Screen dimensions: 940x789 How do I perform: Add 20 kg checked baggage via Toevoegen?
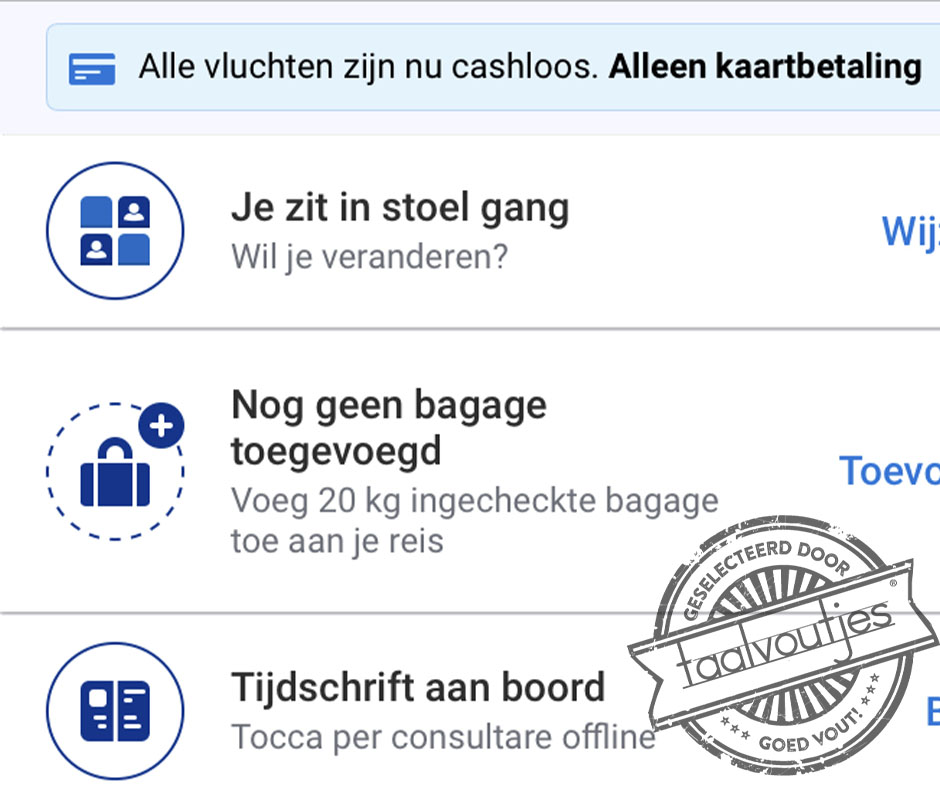point(888,470)
